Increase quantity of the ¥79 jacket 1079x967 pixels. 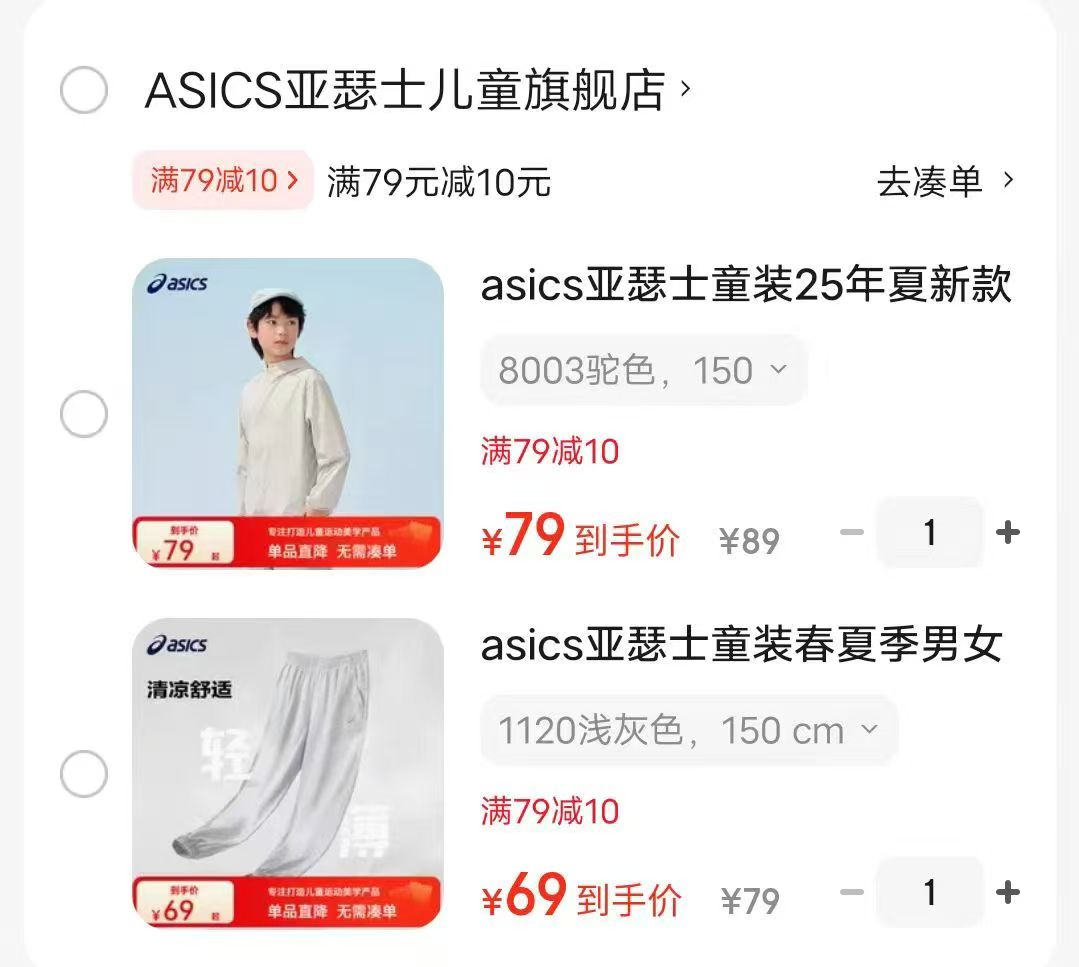click(1007, 533)
